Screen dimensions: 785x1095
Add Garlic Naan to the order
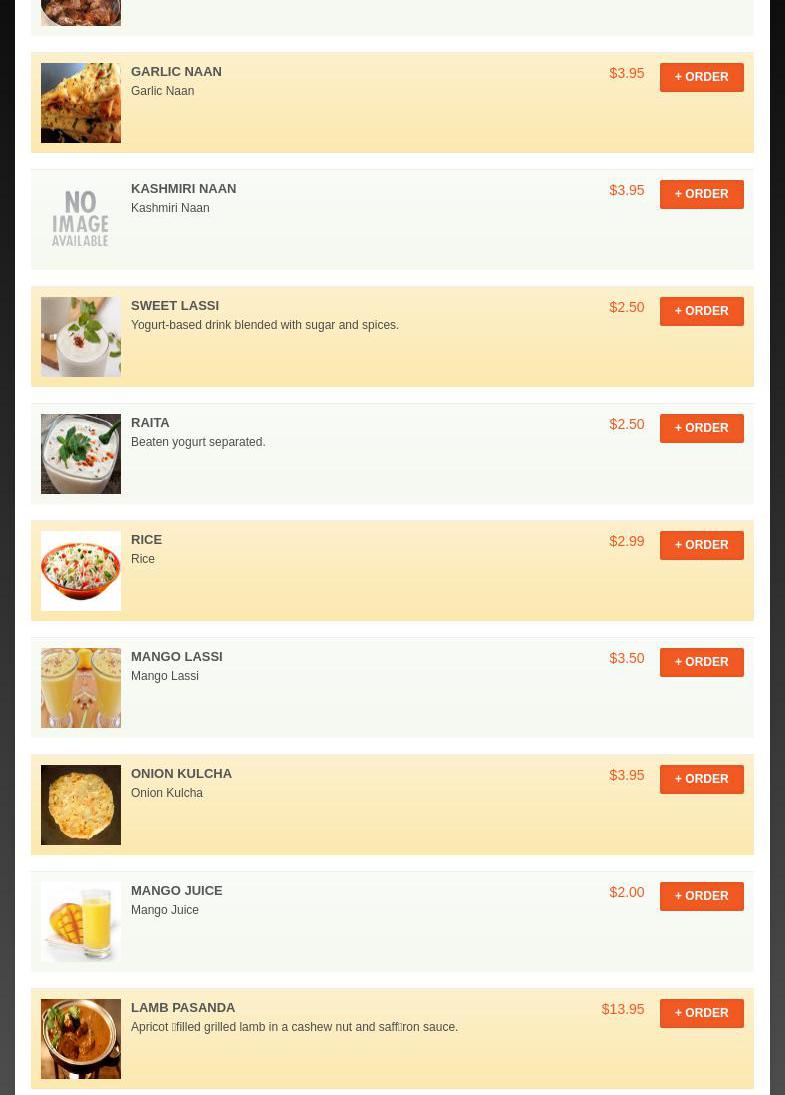[x=701, y=77]
